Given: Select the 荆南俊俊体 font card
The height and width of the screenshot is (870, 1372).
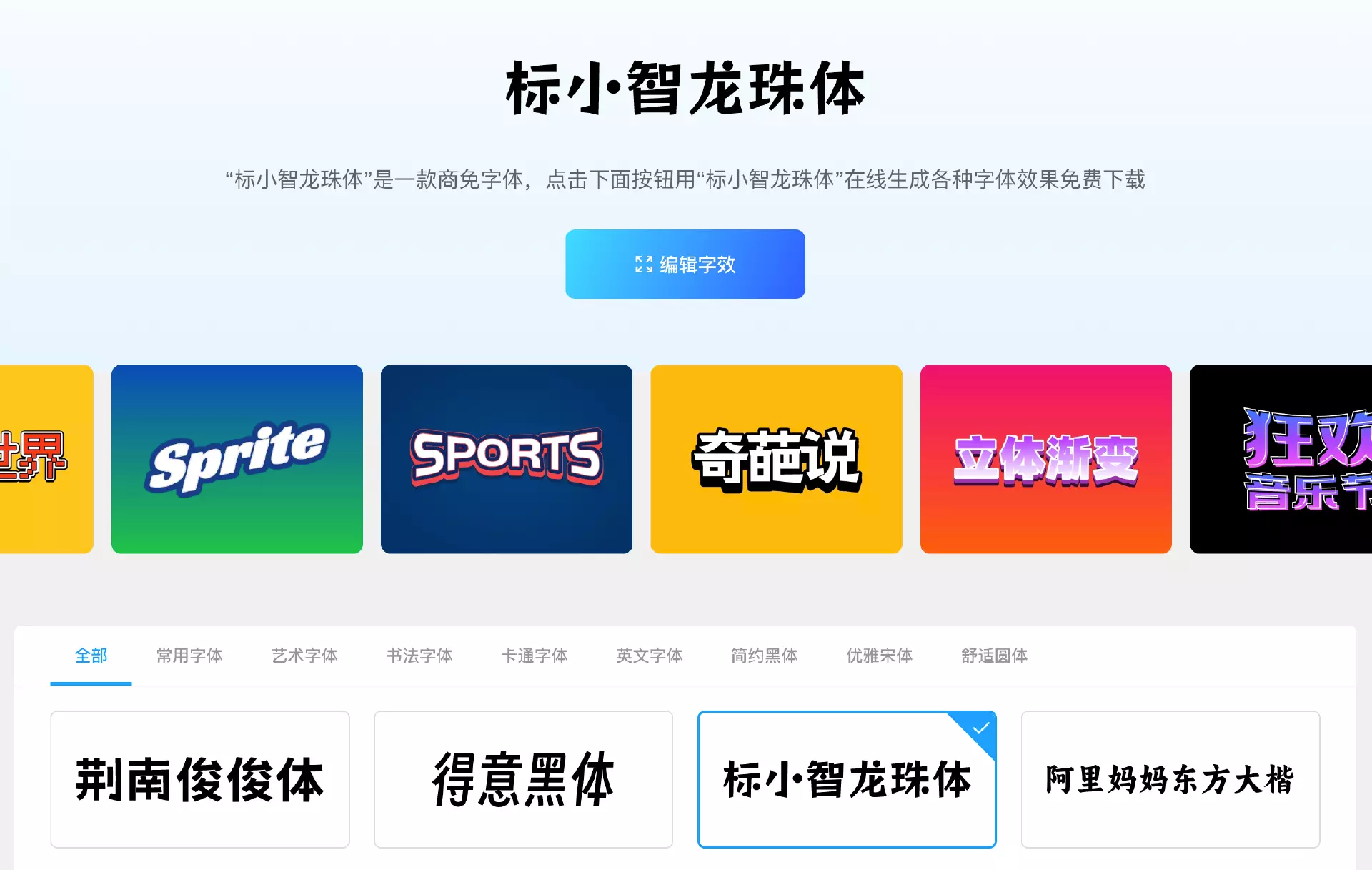Looking at the screenshot, I should [200, 779].
